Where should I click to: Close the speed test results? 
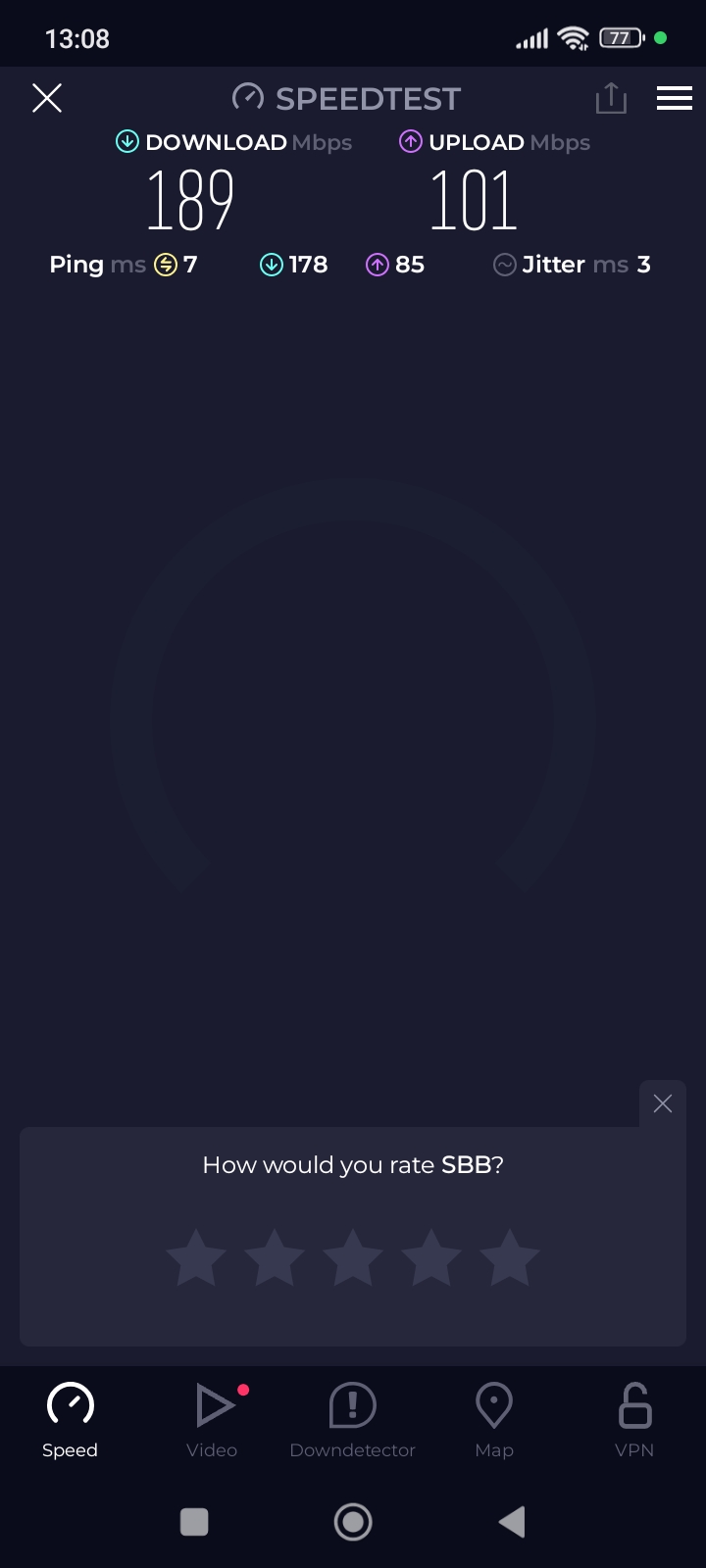point(47,98)
